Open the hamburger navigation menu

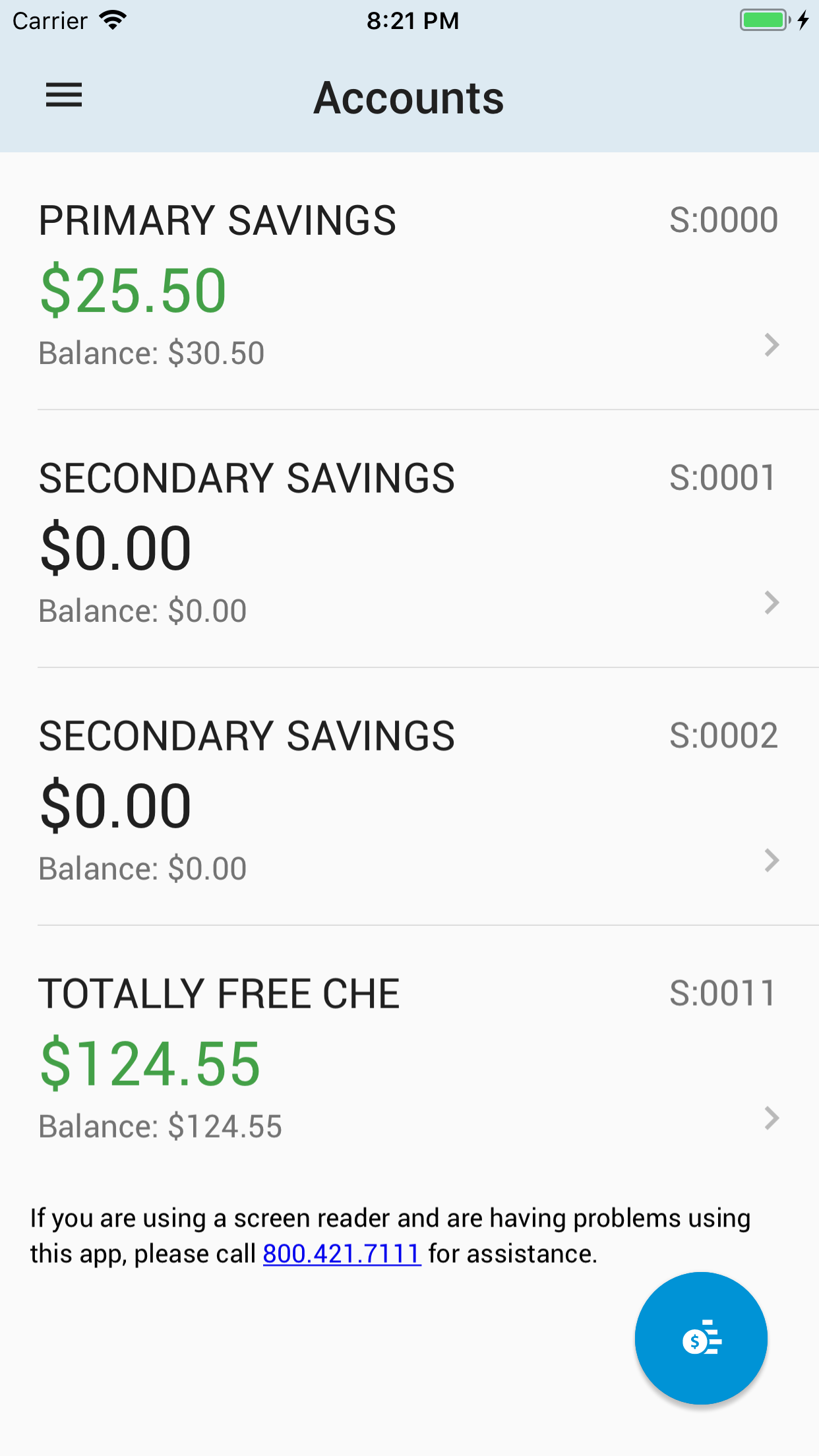point(64,96)
